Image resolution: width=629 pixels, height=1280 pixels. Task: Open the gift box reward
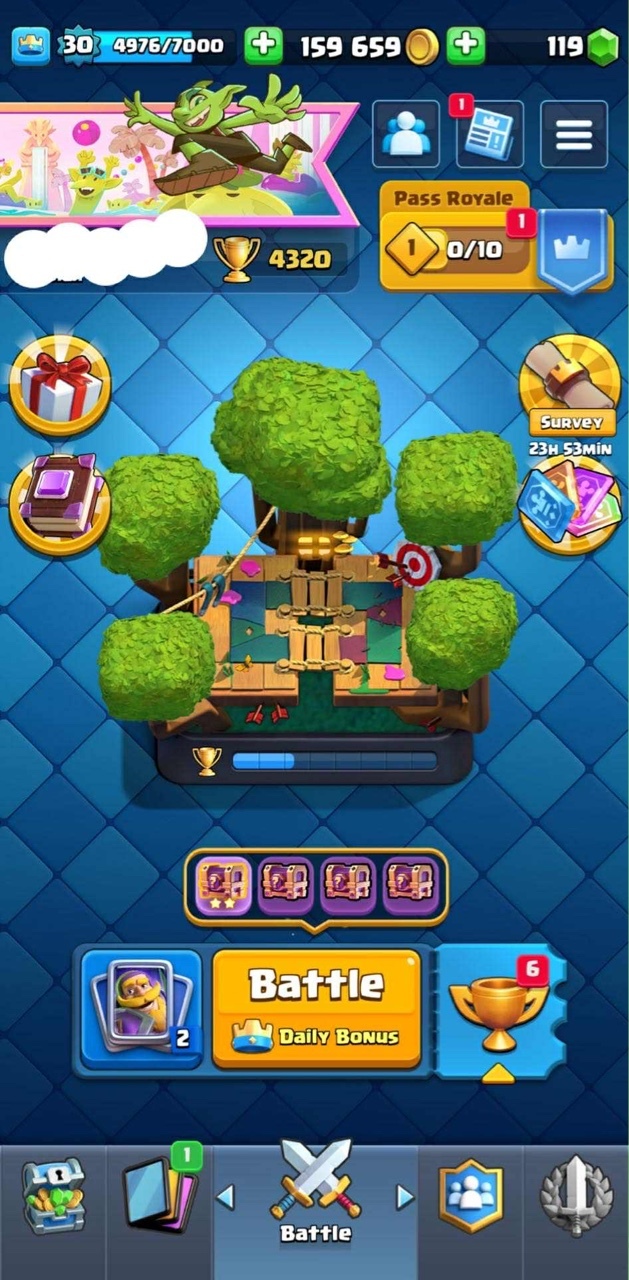[x=60, y=385]
